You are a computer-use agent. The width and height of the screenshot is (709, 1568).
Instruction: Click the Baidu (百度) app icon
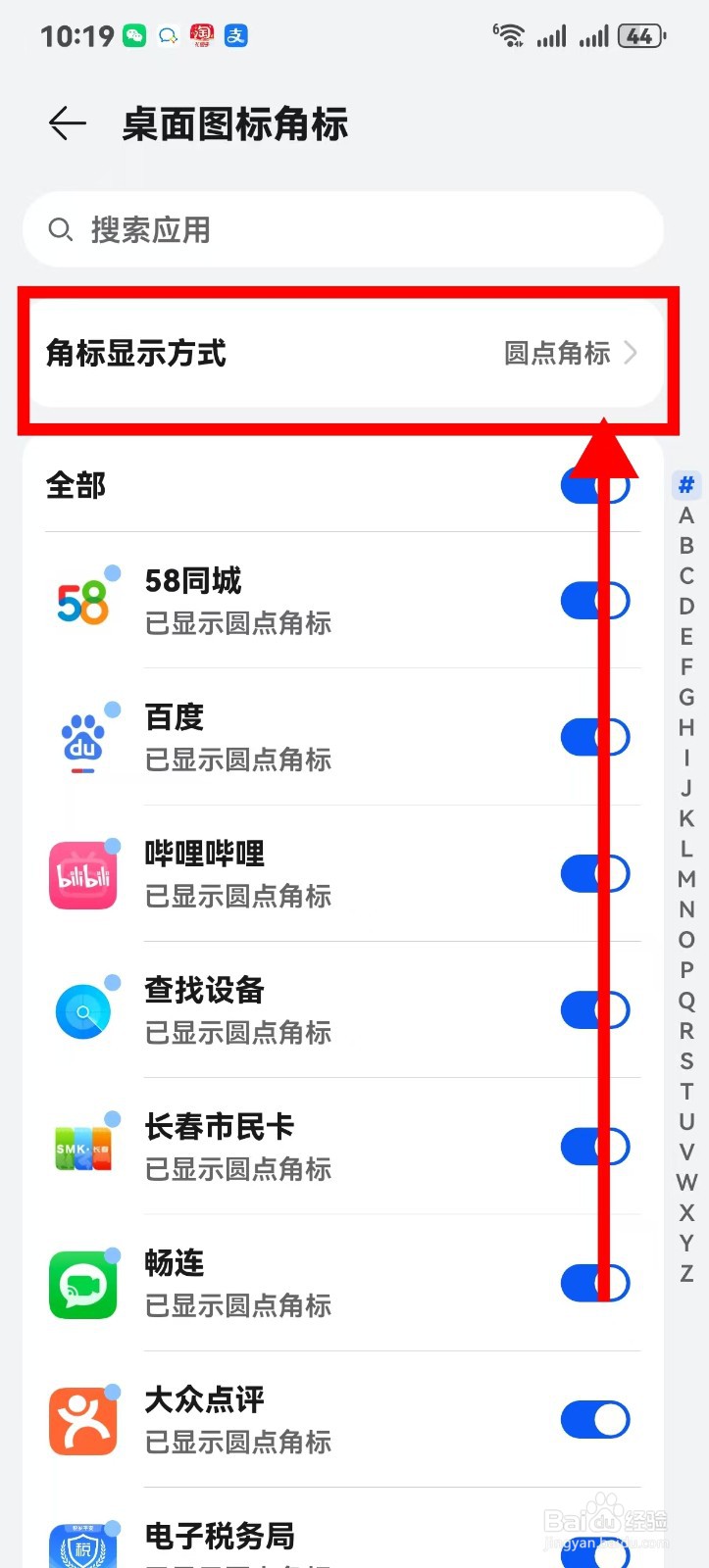82,737
